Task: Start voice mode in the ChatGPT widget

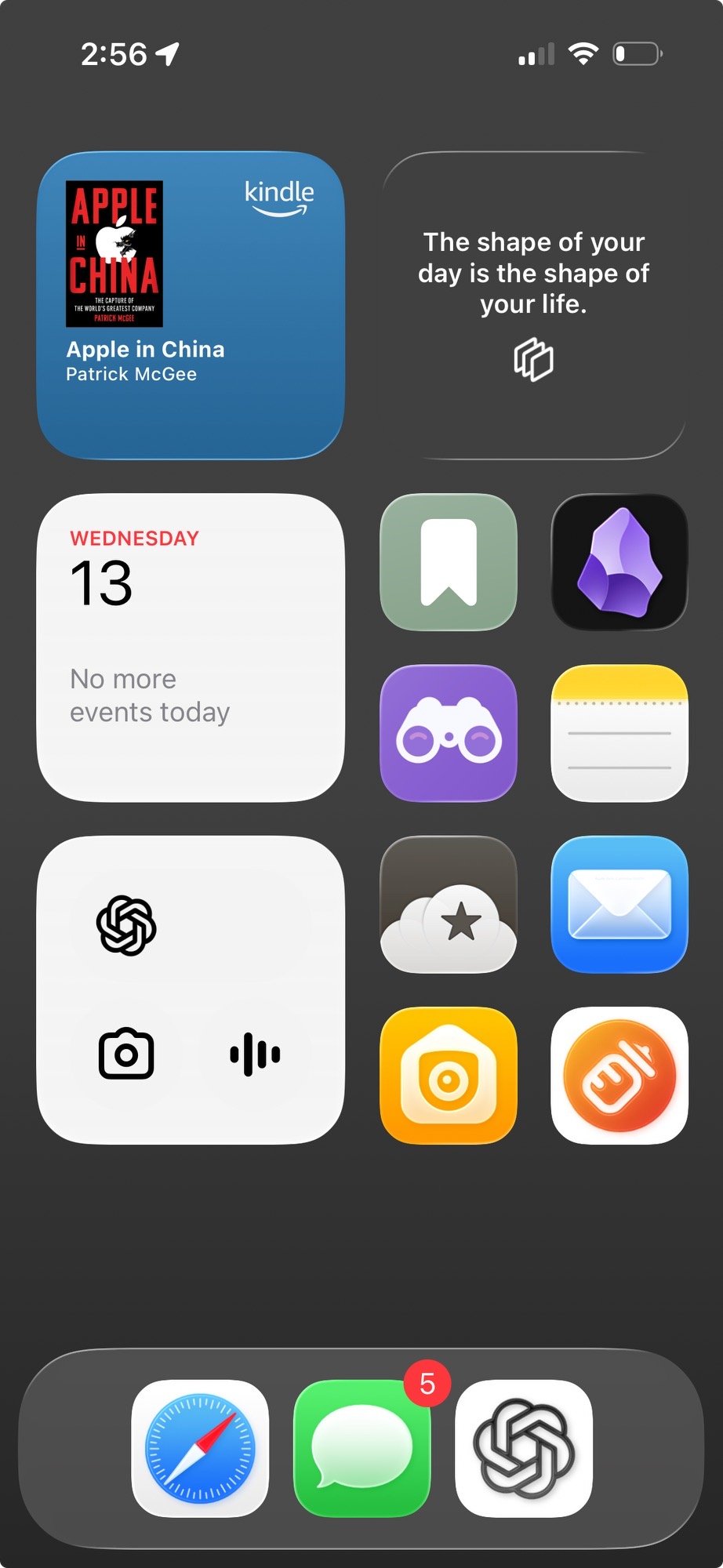Action: (255, 1054)
